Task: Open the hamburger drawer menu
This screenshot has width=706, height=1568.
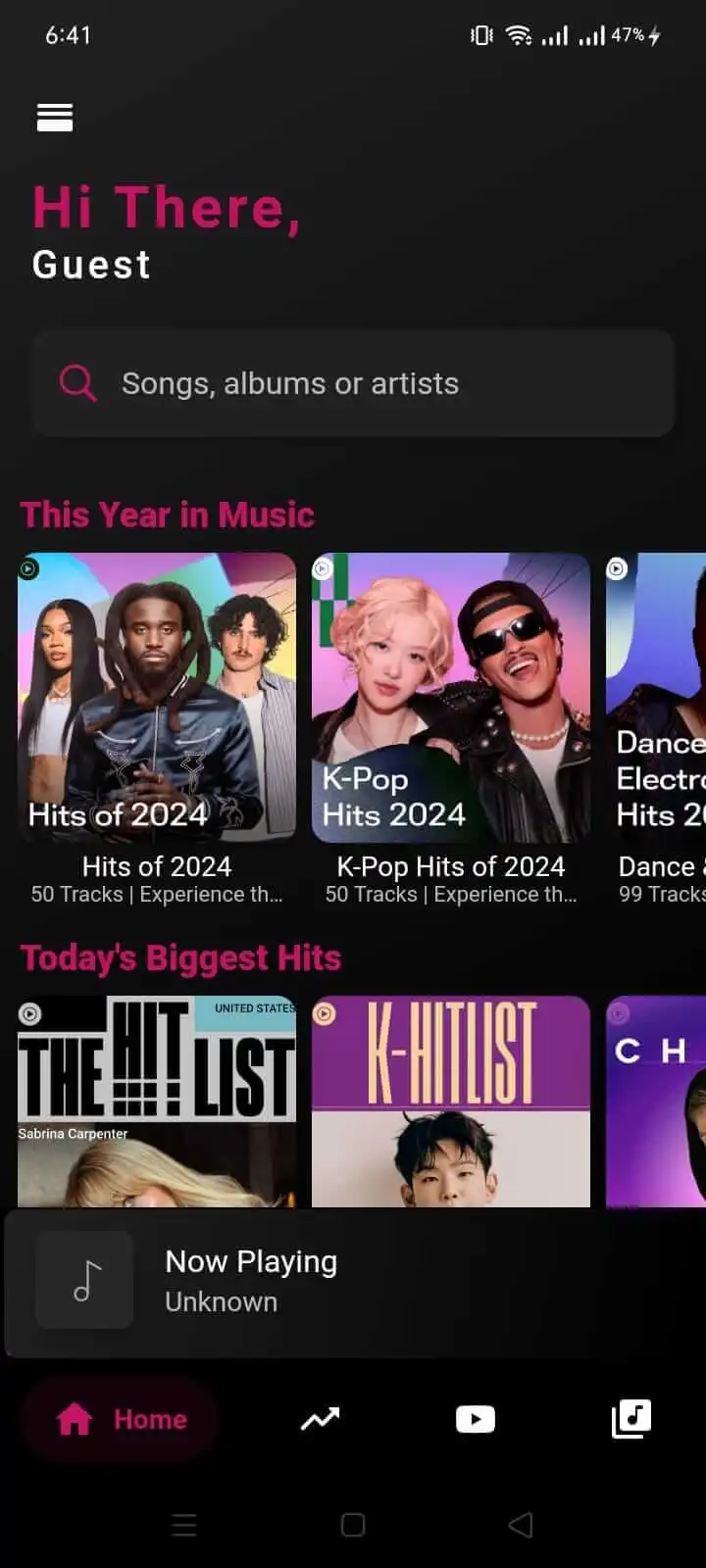Action: (x=55, y=118)
